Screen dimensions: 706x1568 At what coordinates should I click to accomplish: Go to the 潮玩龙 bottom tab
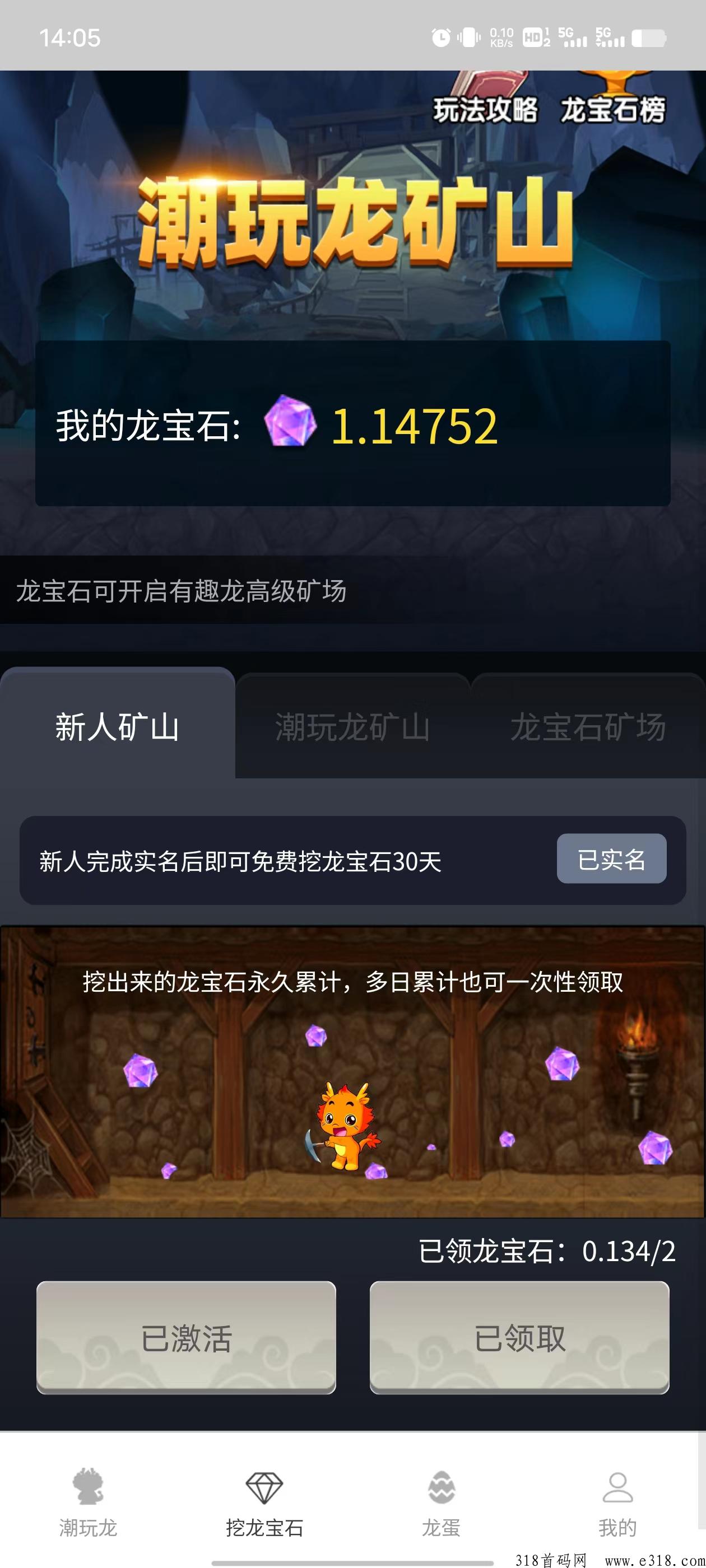[89, 1502]
